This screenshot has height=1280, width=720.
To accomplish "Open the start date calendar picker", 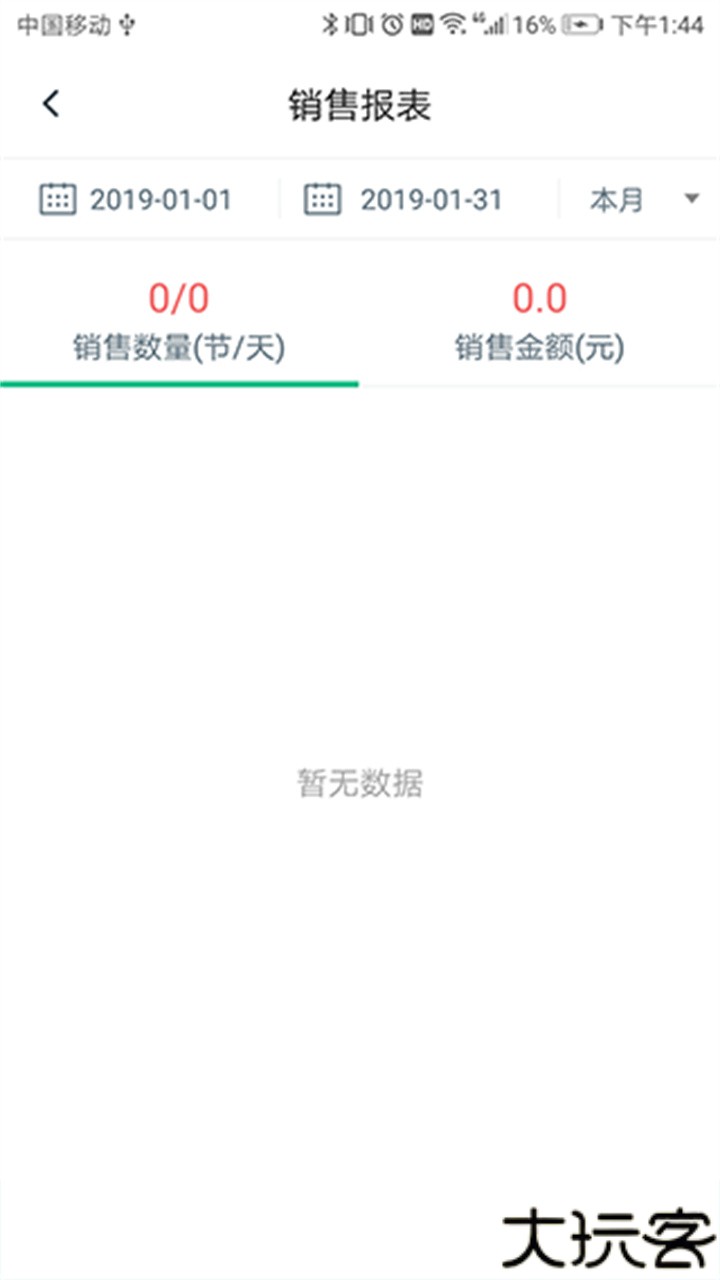I will (57, 198).
